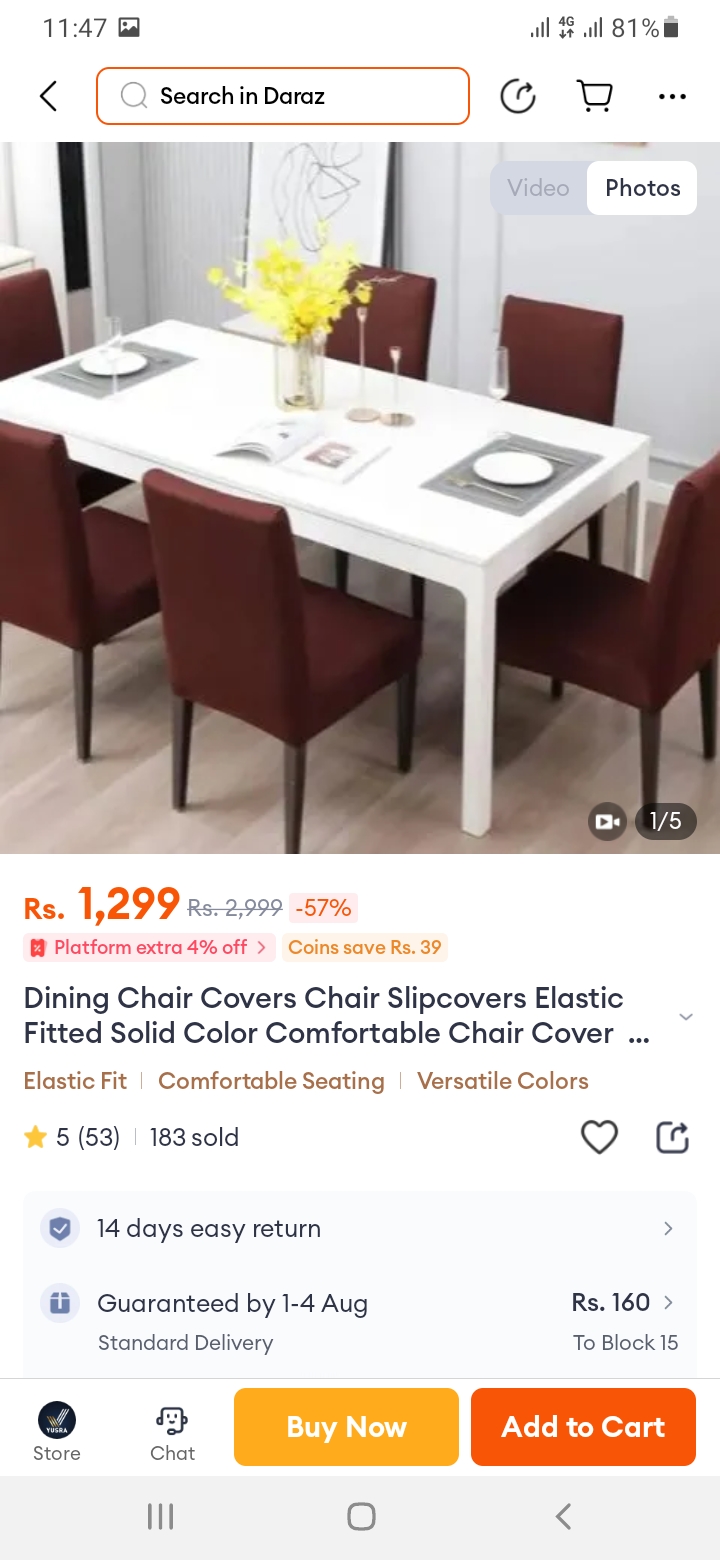Open the shopping cart icon

pyautogui.click(x=595, y=96)
